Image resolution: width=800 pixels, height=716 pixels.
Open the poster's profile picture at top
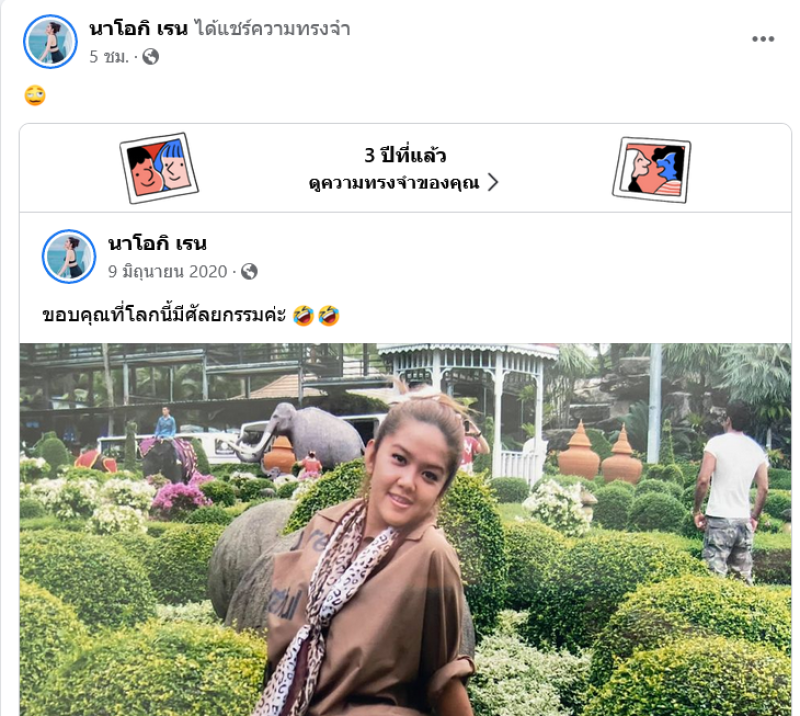50,41
